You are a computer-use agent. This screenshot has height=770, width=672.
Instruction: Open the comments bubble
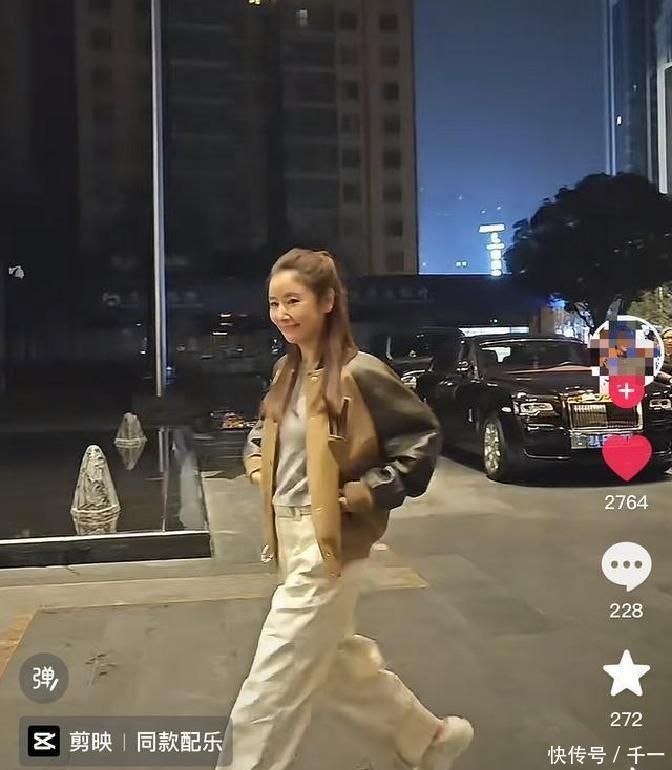[x=626, y=566]
